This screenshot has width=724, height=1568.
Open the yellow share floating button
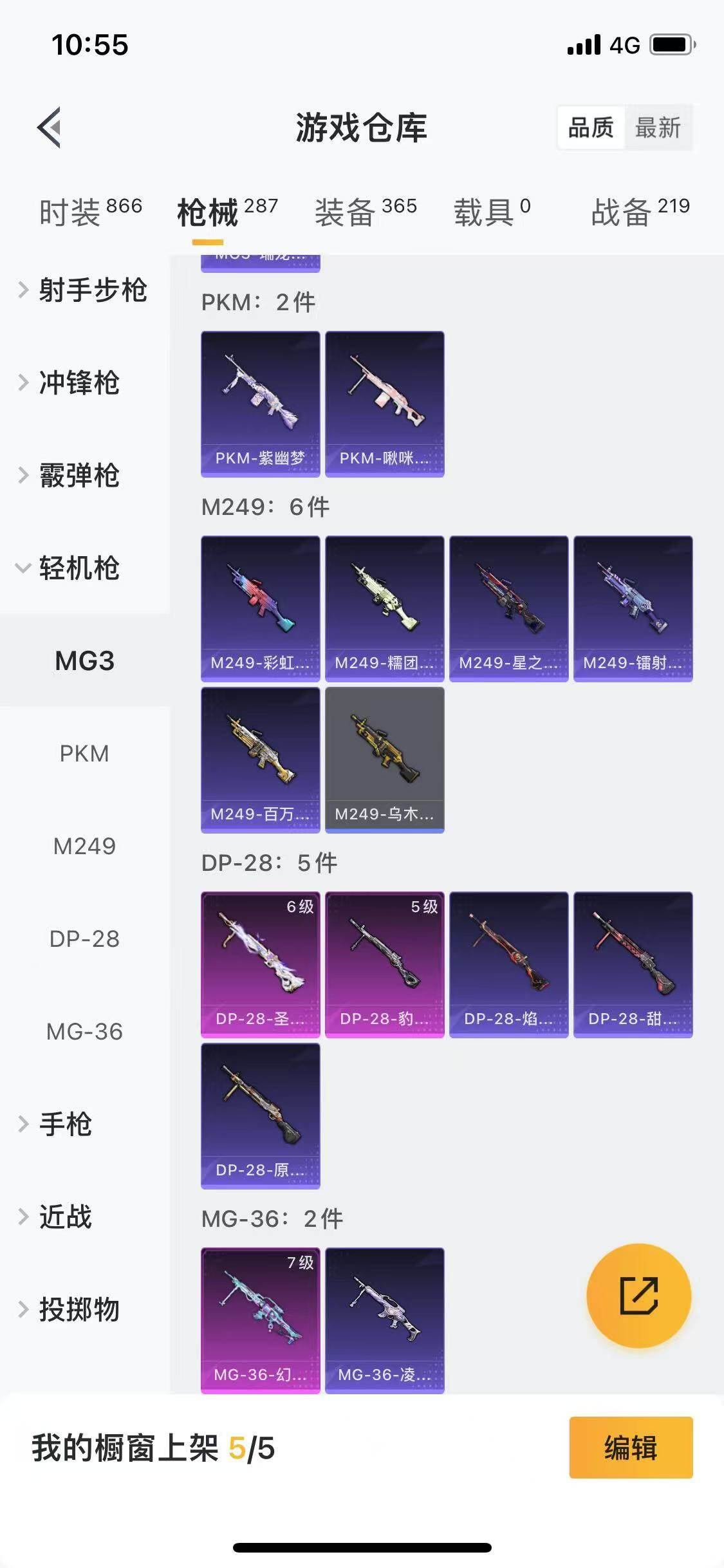point(639,1296)
